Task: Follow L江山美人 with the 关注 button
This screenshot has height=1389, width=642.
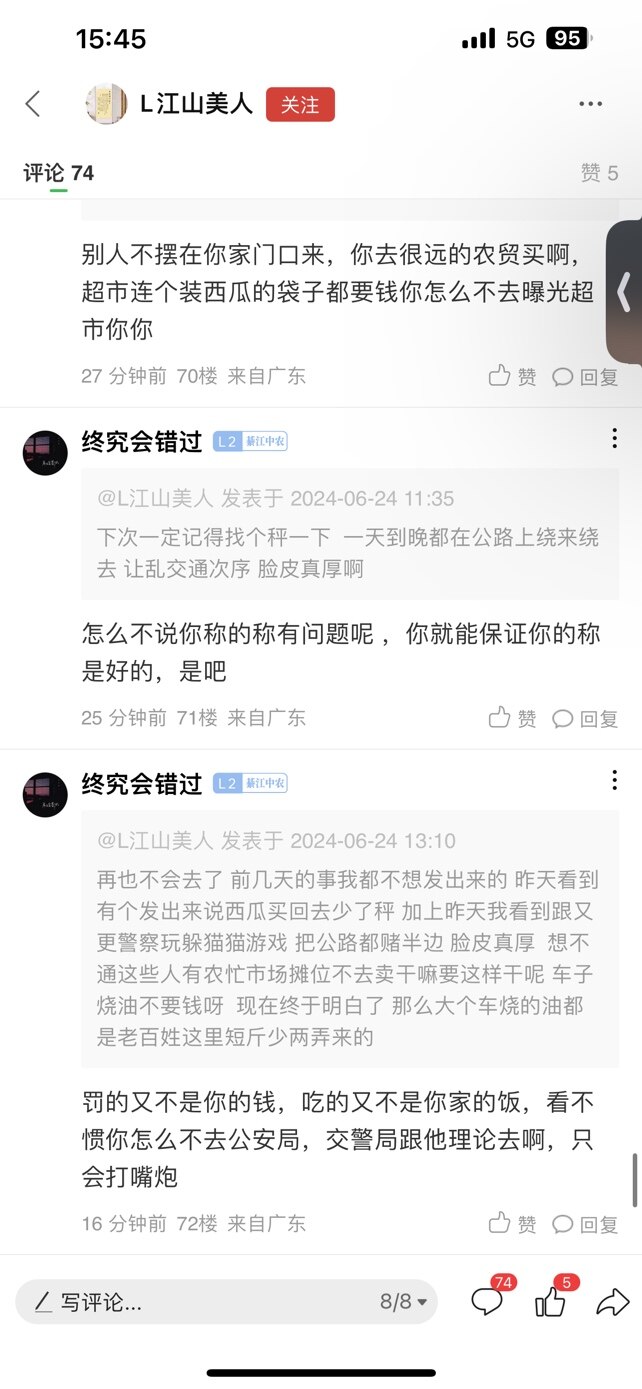Action: tap(300, 104)
